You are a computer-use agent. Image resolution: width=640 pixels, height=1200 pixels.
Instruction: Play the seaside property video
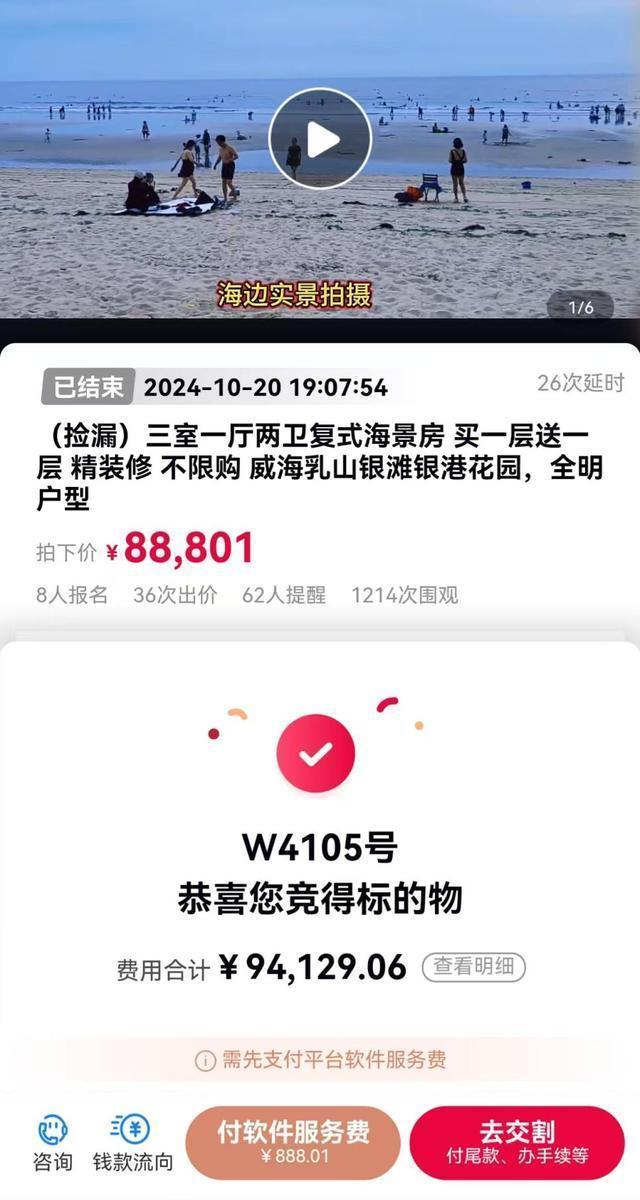pos(320,139)
